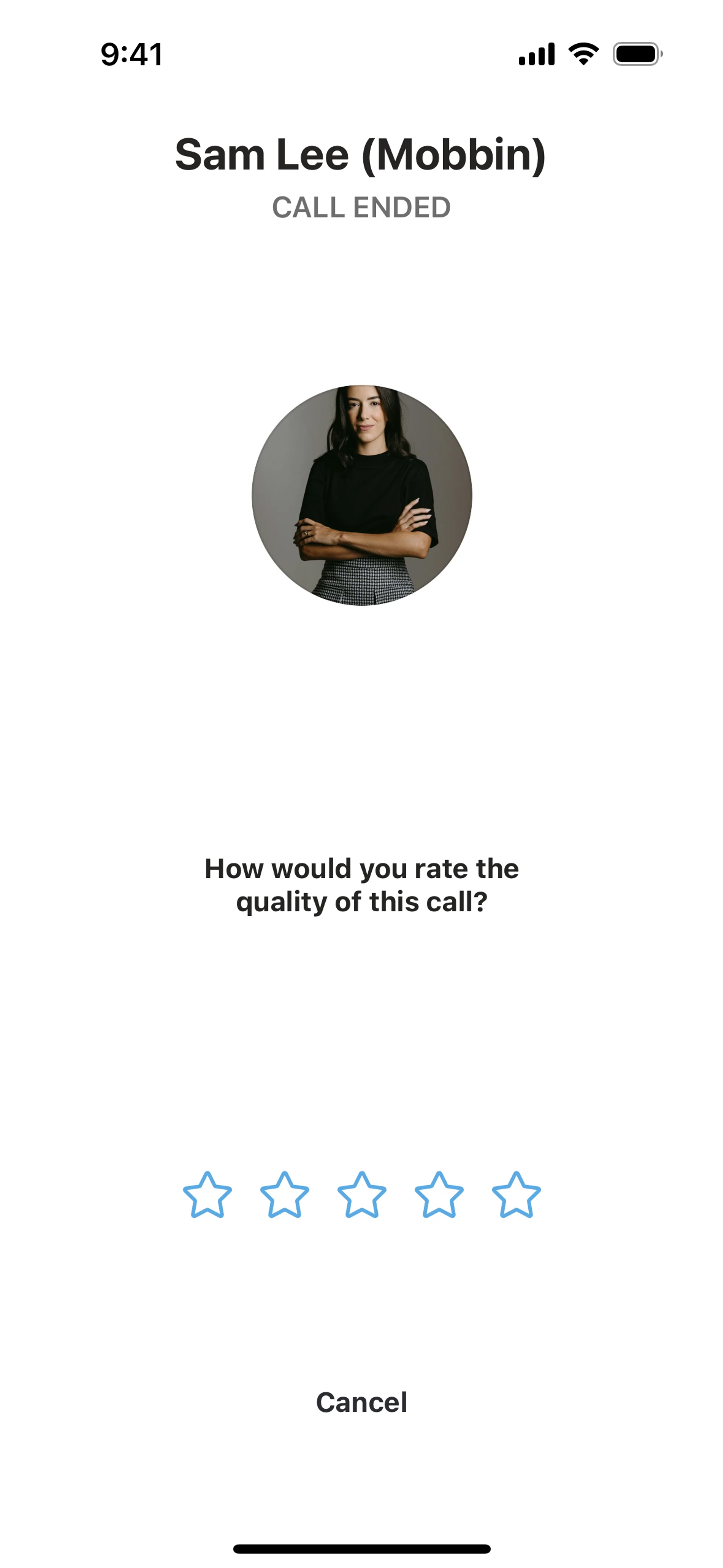The width and height of the screenshot is (723, 1568).
Task: Give the call five stars
Action: click(x=516, y=1195)
